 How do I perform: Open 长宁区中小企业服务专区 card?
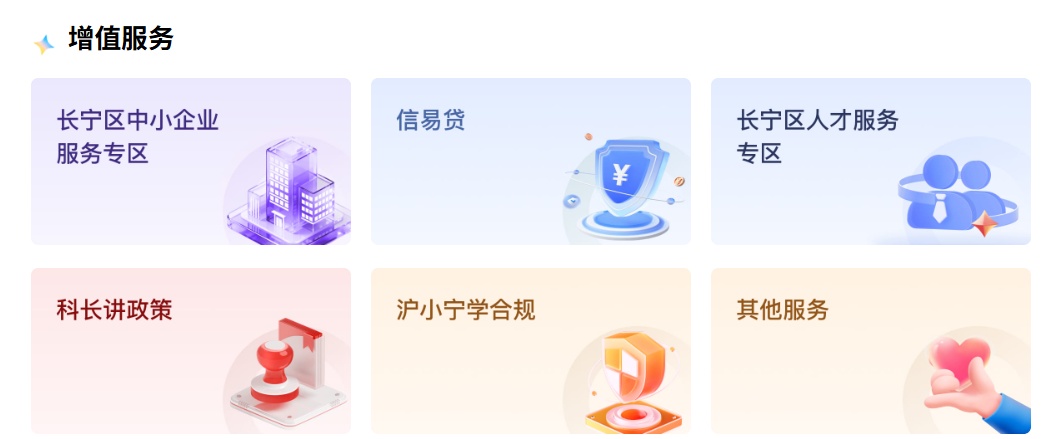point(190,161)
